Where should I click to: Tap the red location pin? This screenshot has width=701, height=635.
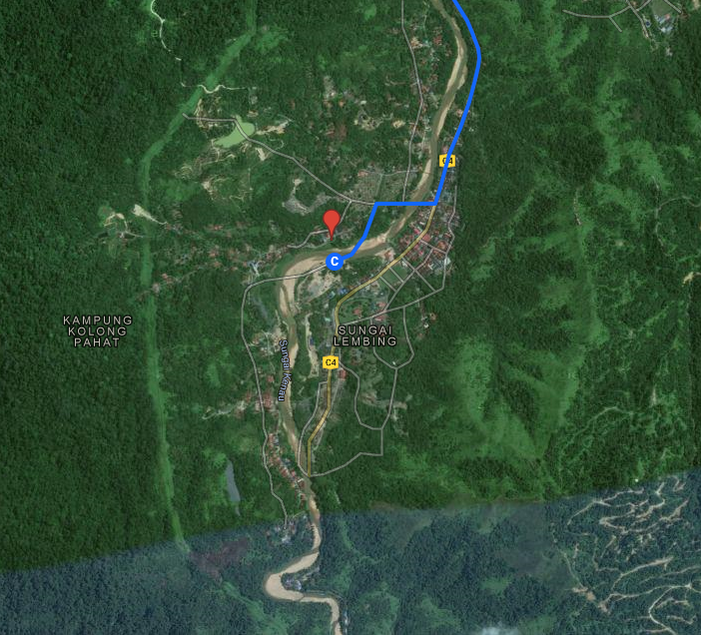[332, 222]
